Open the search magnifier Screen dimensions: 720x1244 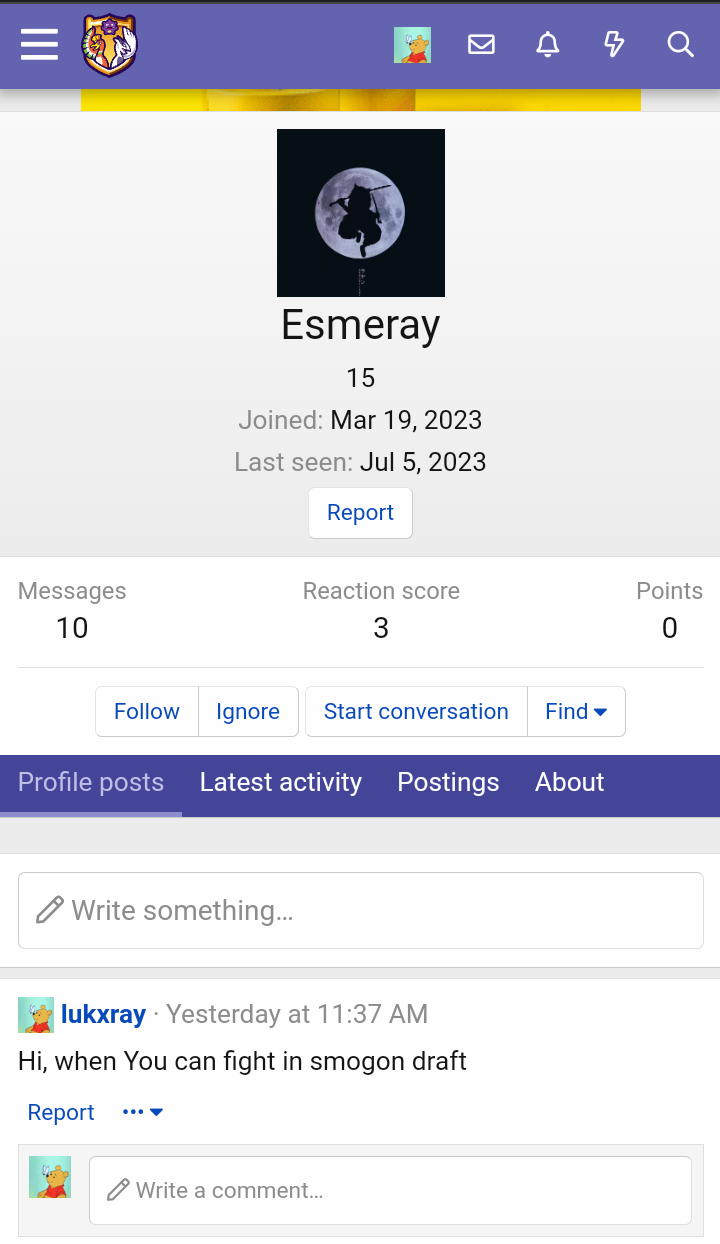[680, 45]
